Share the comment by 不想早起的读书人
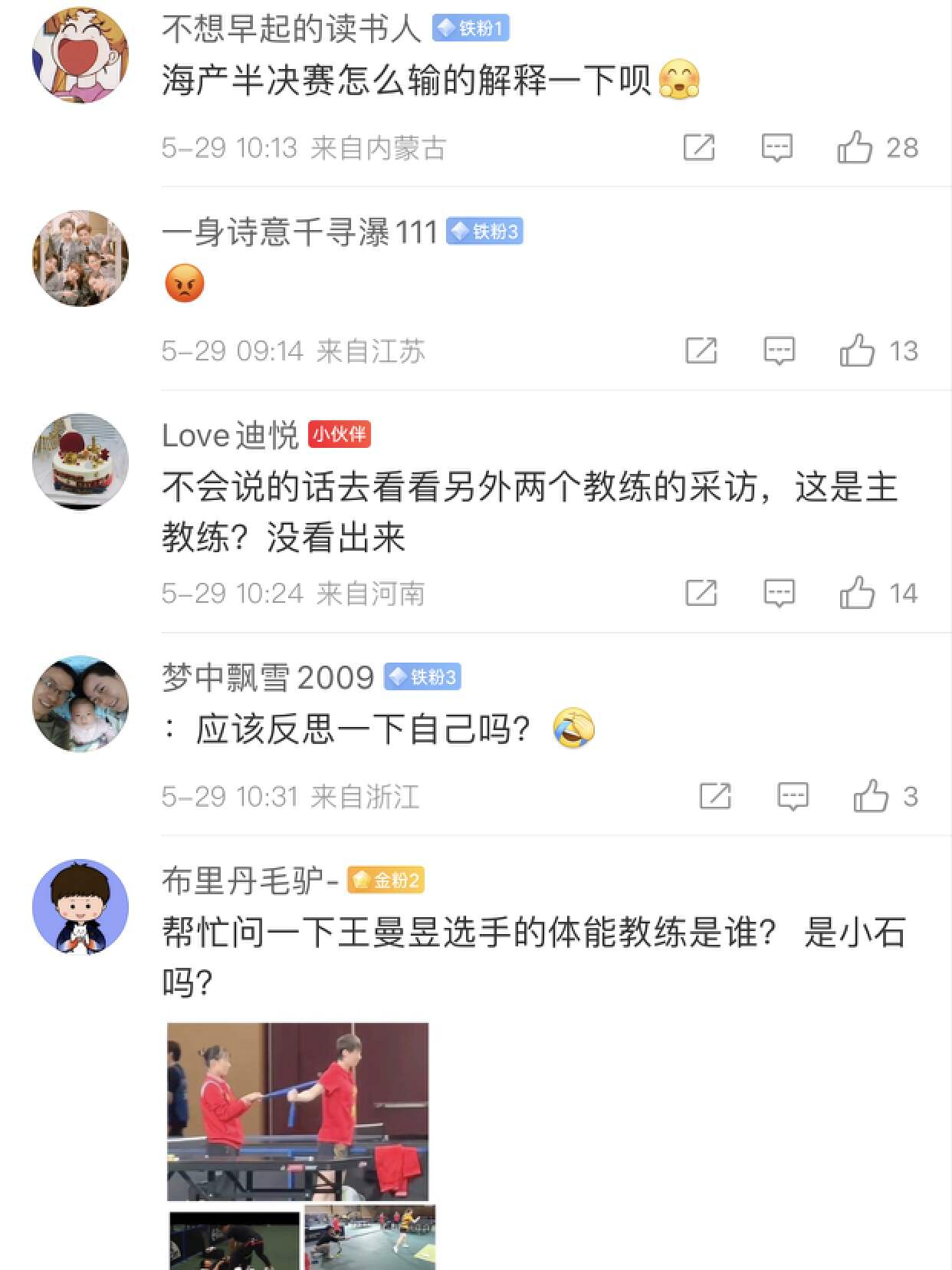Image resolution: width=952 pixels, height=1270 pixels. click(x=698, y=147)
